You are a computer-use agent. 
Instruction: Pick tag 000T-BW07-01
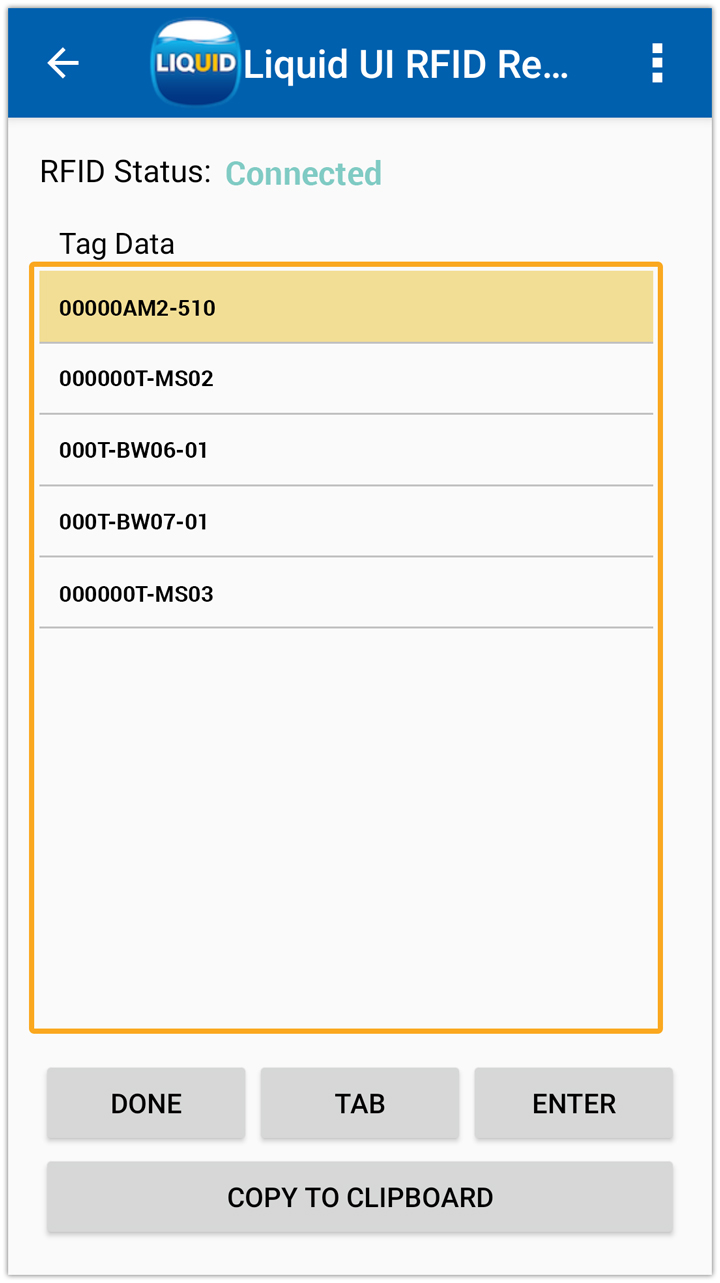click(345, 522)
